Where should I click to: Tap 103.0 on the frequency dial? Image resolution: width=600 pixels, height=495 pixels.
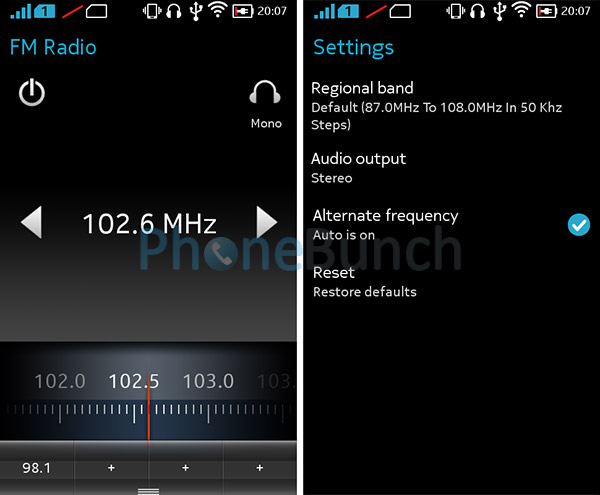tap(208, 381)
